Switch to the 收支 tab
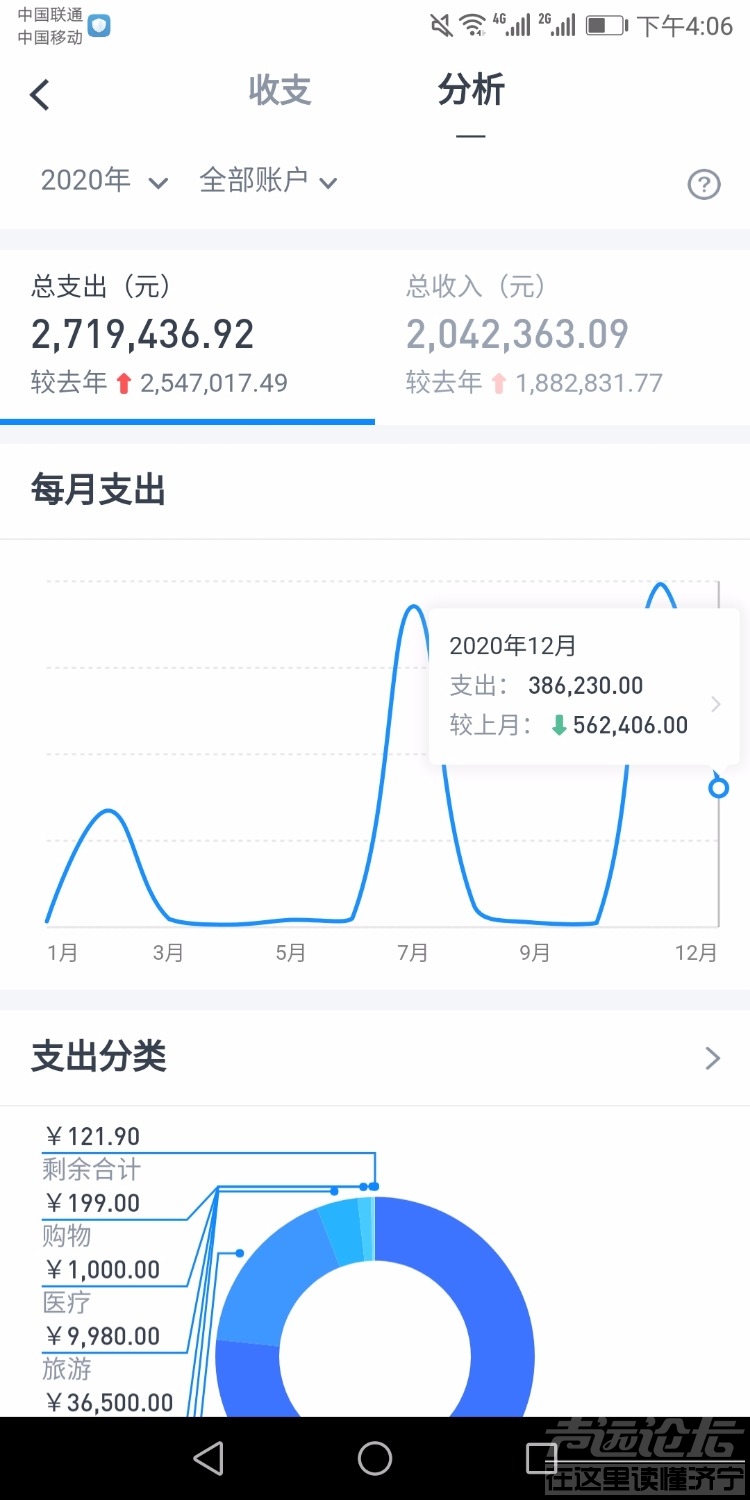The image size is (750, 1500). pyautogui.click(x=280, y=91)
